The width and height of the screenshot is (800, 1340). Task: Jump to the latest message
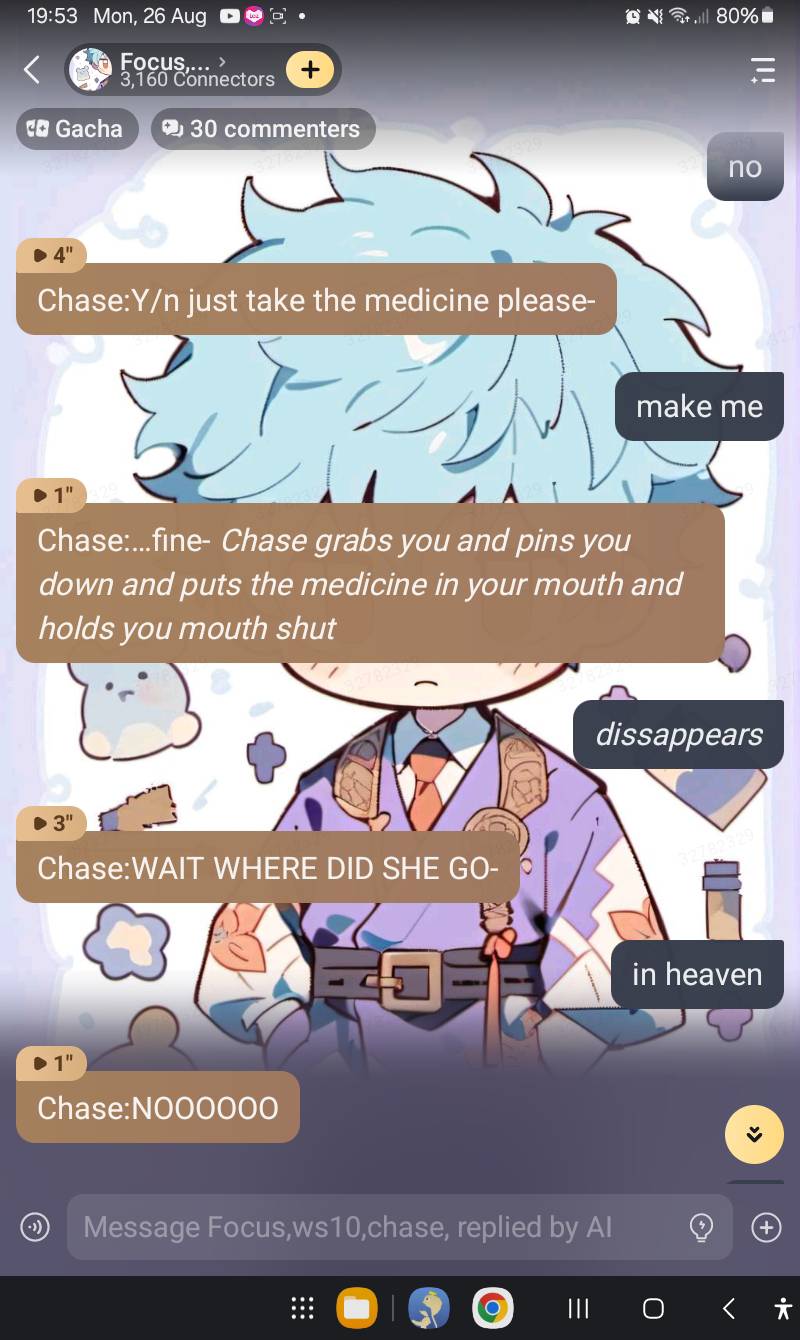(x=754, y=1134)
